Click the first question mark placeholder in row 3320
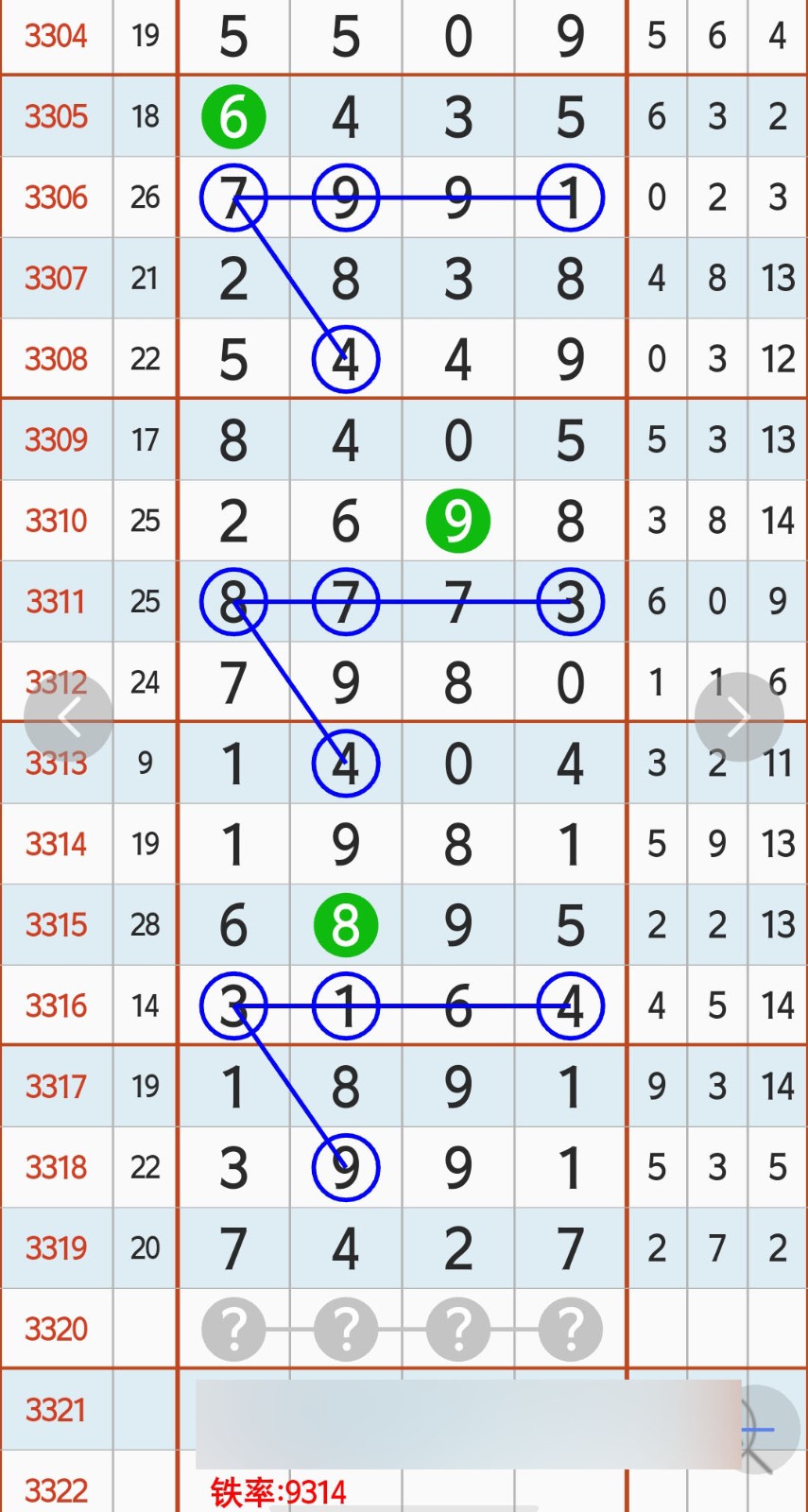Image resolution: width=808 pixels, height=1512 pixels. [x=233, y=1328]
